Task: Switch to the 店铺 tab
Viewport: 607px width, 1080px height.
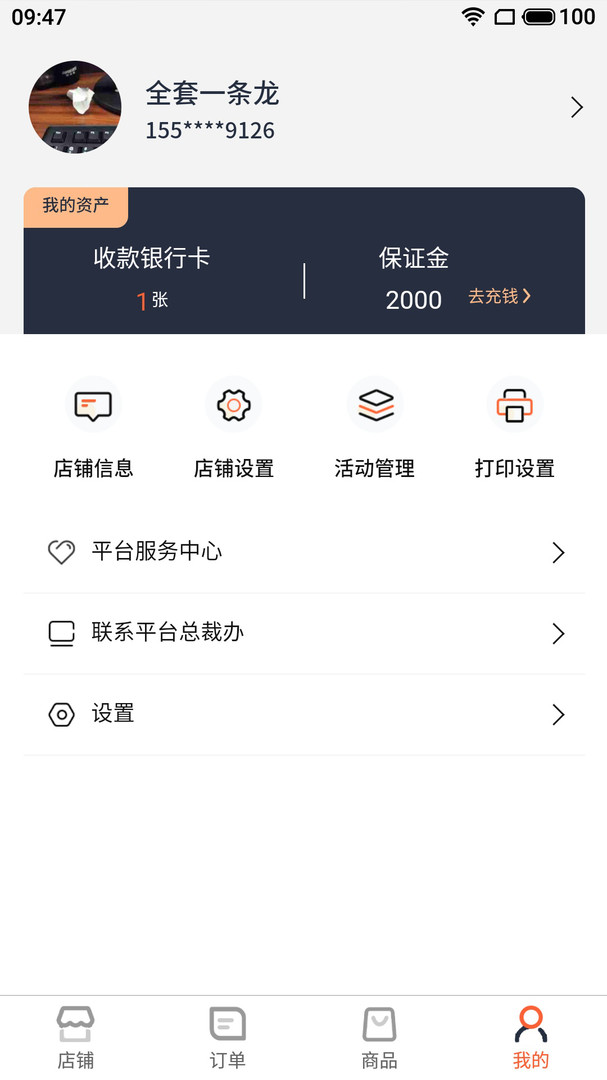Action: point(76,1038)
